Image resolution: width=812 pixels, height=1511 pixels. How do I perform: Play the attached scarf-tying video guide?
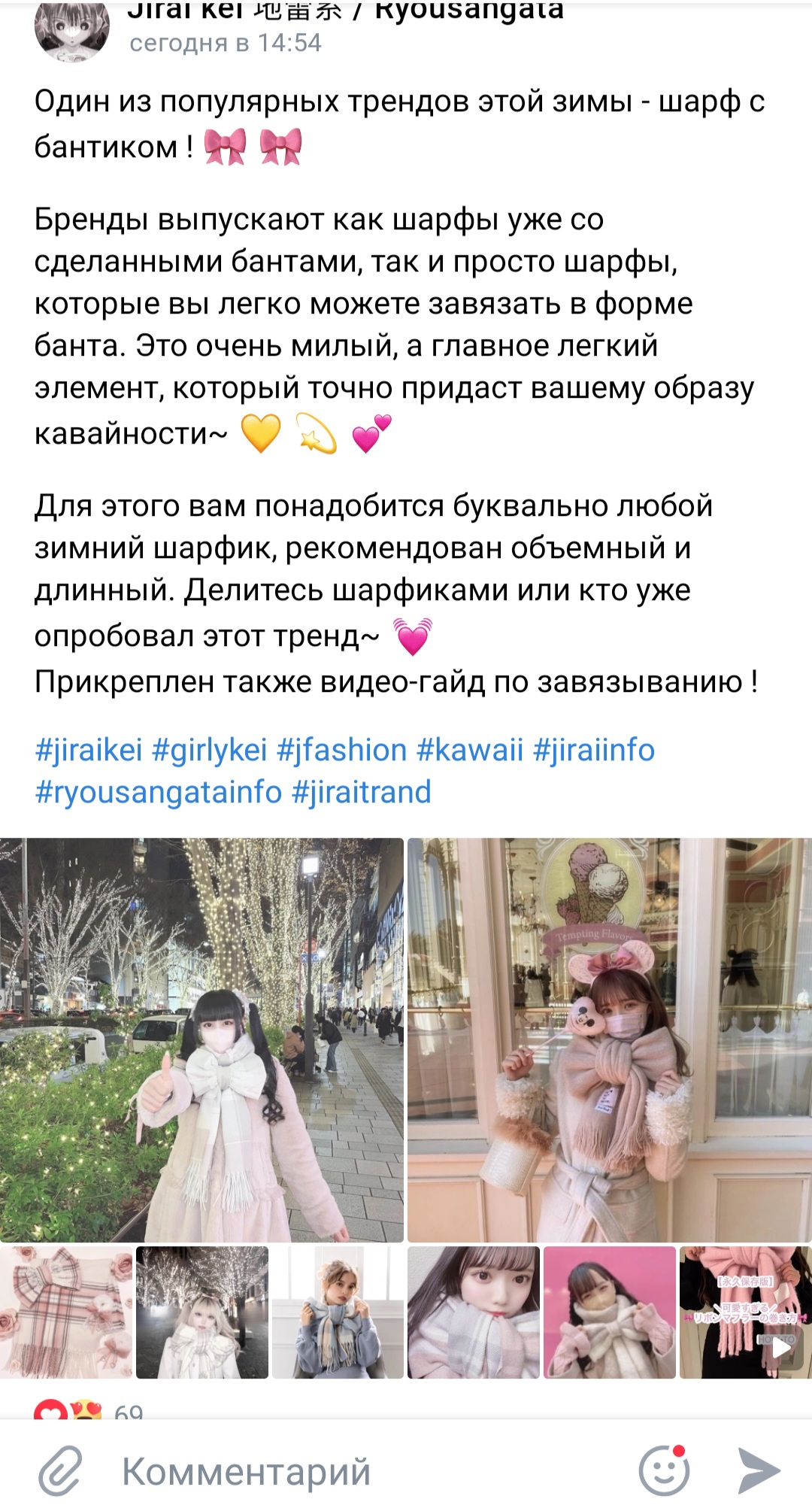(746, 1312)
